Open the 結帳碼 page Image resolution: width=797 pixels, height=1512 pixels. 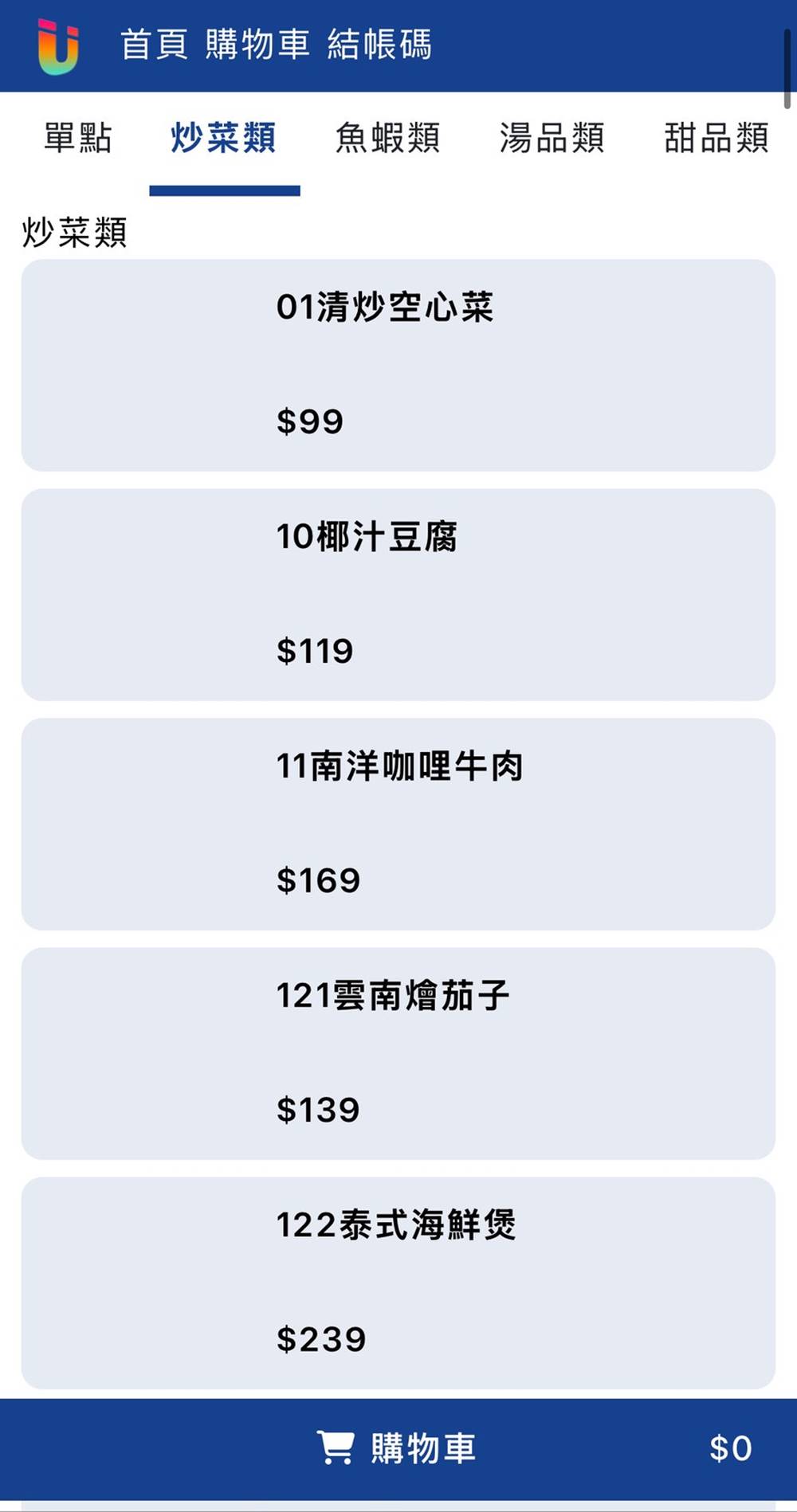379,45
